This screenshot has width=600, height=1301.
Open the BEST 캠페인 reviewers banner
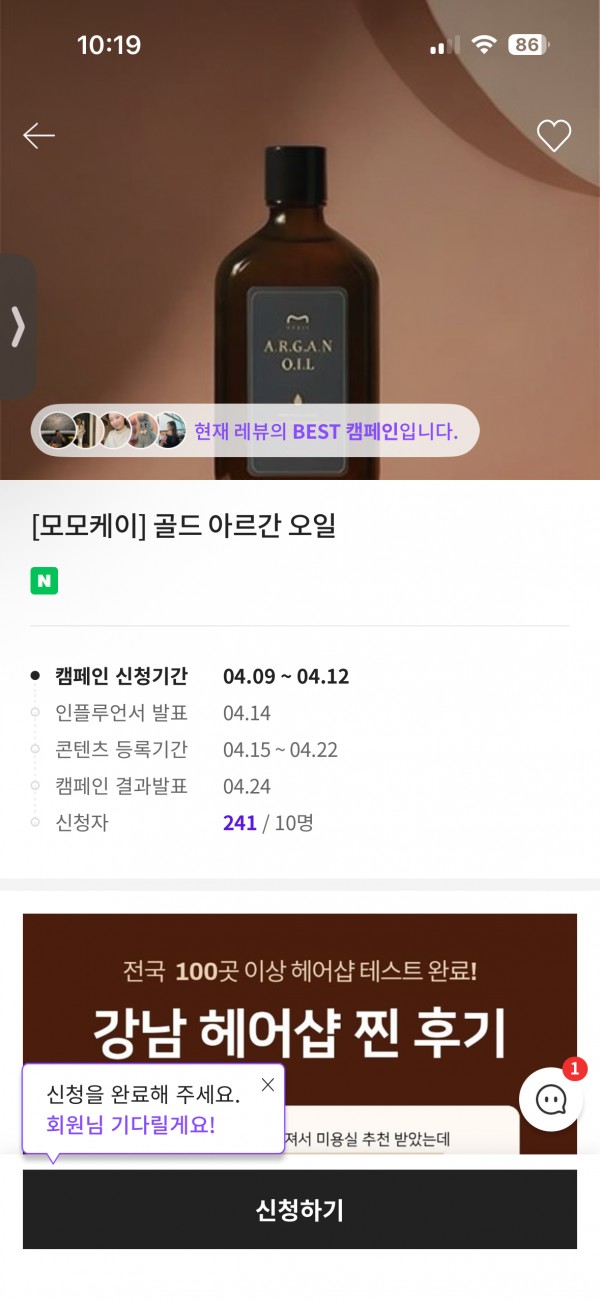(x=256, y=431)
